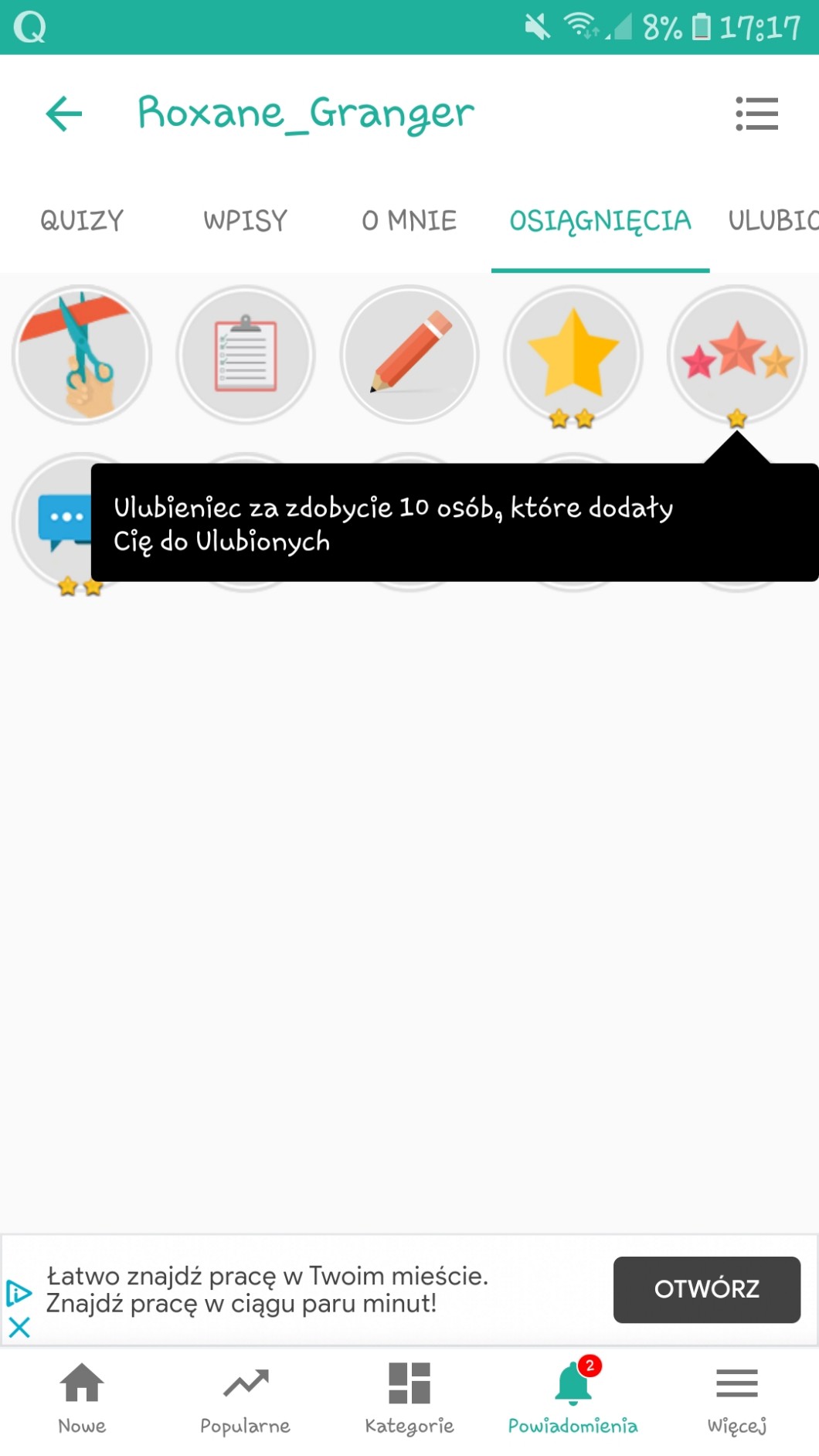
Task: Go to the Nowe section
Action: click(82, 1397)
